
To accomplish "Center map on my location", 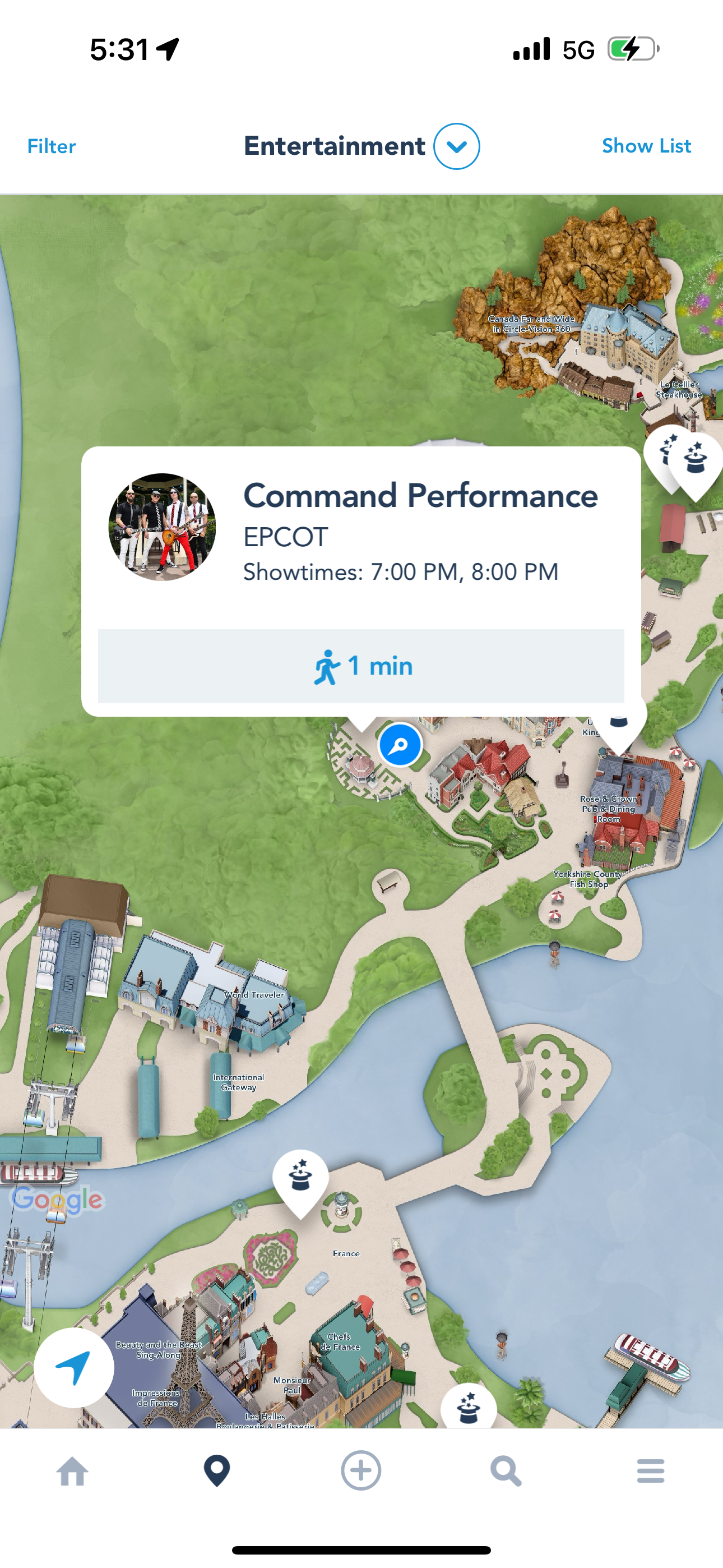I will click(x=73, y=1367).
